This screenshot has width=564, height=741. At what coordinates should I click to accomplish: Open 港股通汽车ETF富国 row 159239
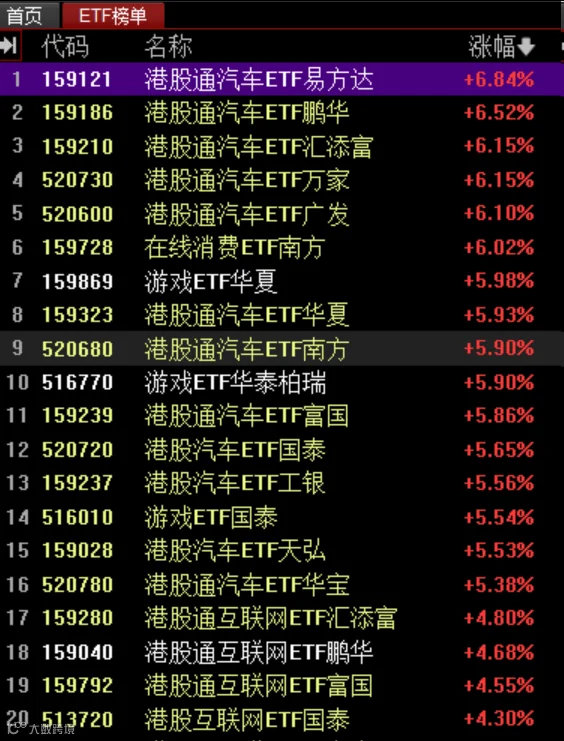pyautogui.click(x=282, y=415)
